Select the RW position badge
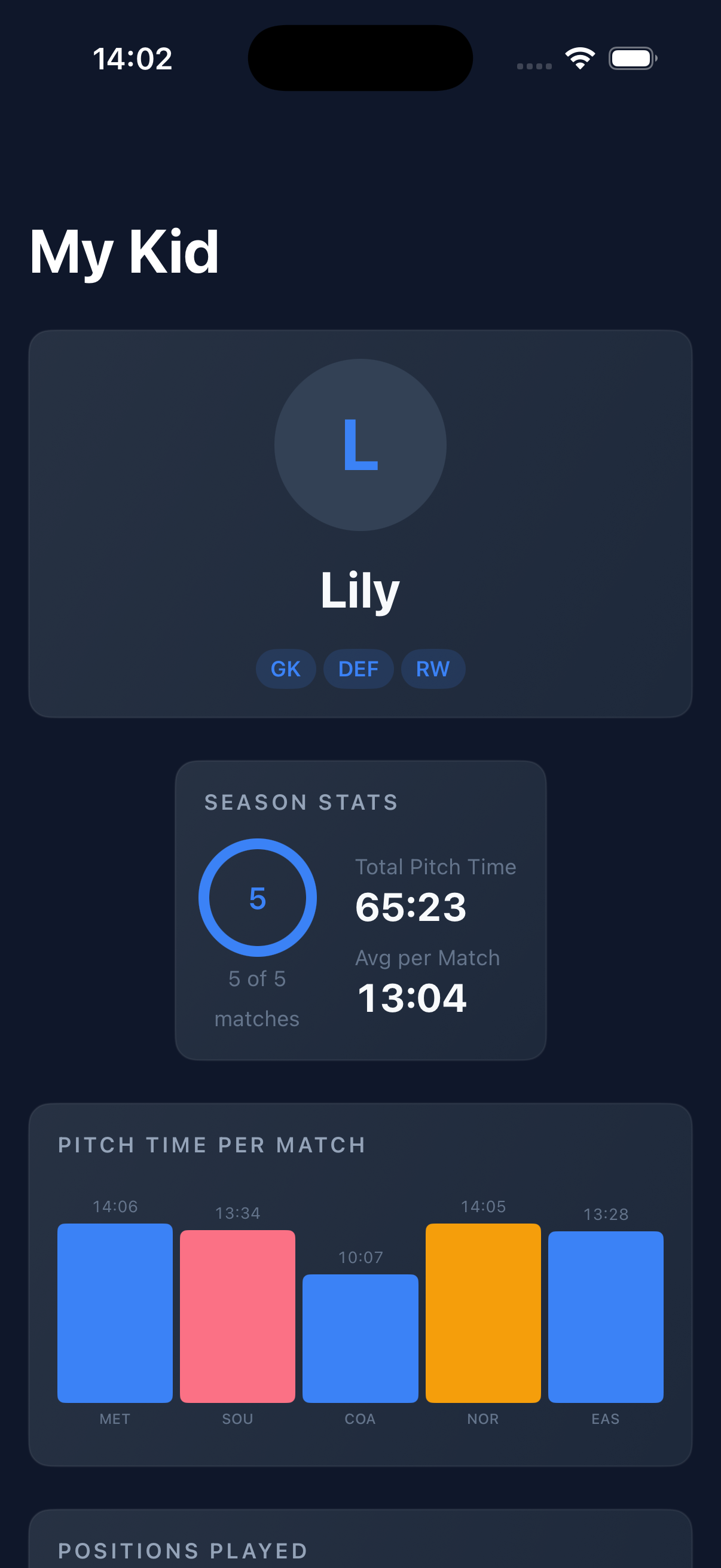Viewport: 721px width, 1568px height. pos(433,669)
